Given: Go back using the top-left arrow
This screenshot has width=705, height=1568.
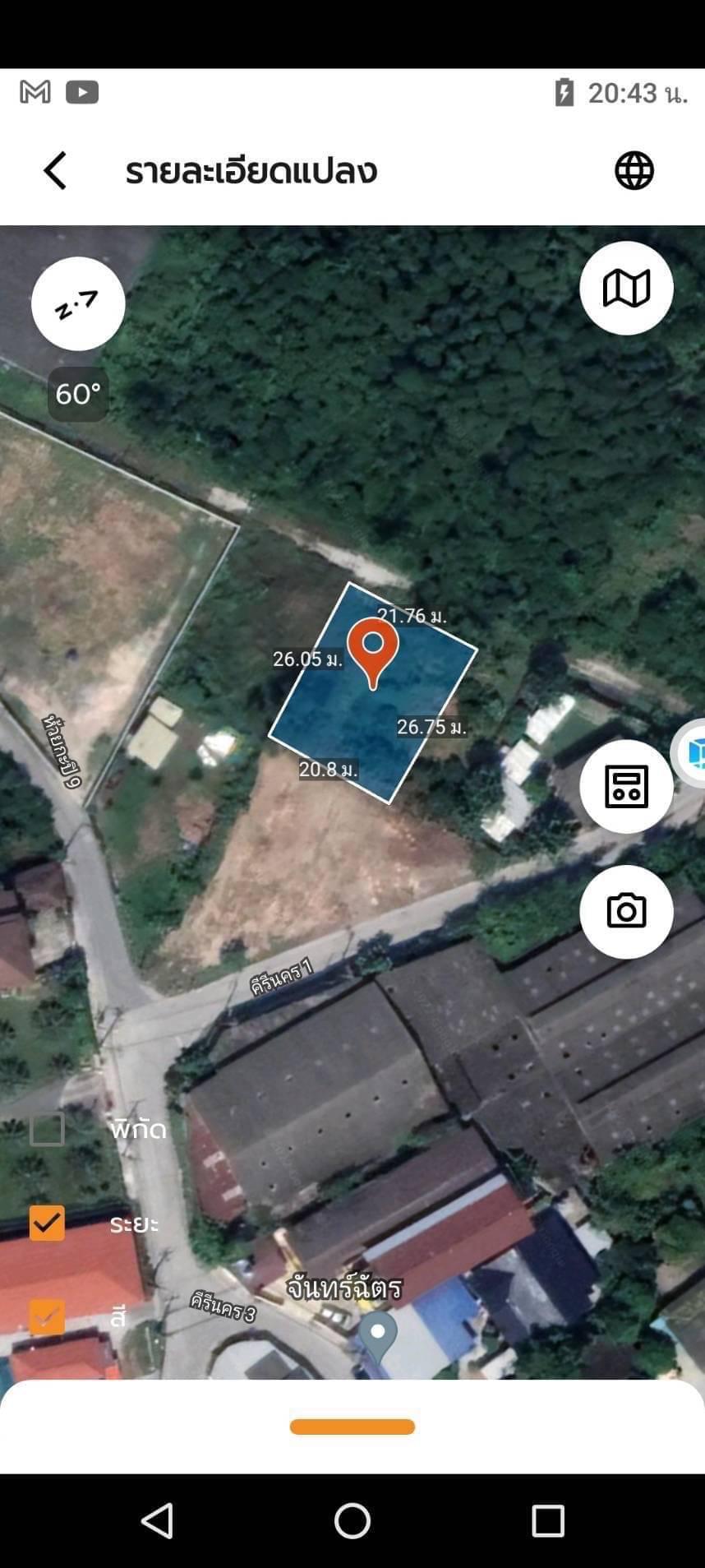Looking at the screenshot, I should click(55, 171).
